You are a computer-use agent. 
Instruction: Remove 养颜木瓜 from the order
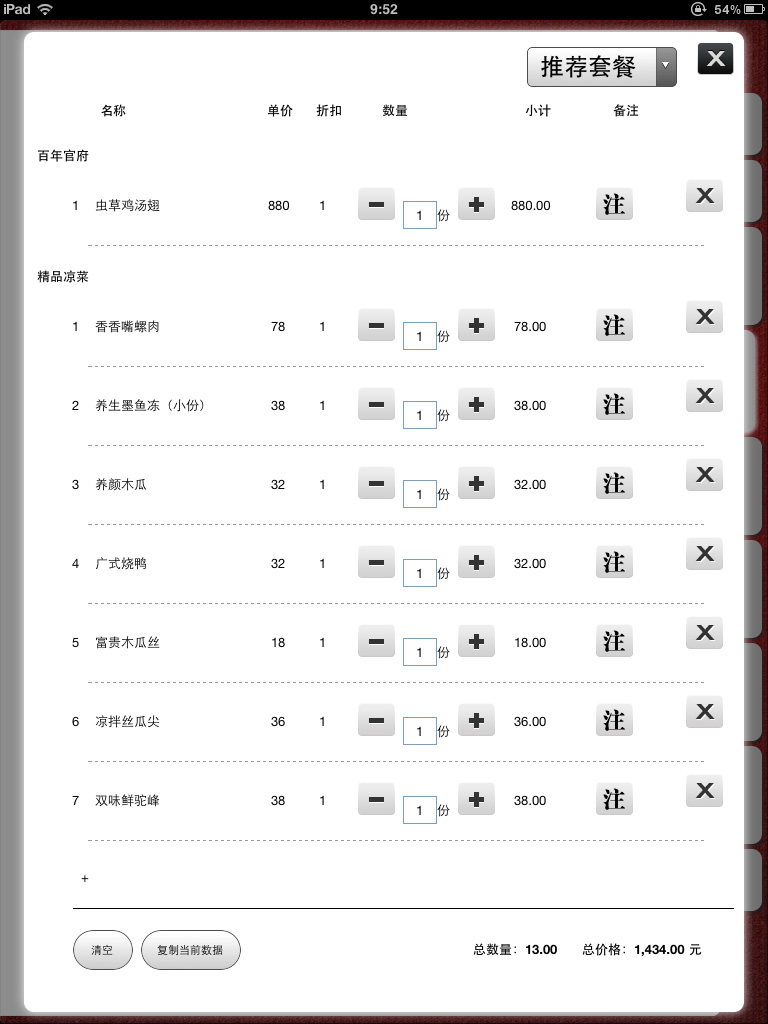704,474
